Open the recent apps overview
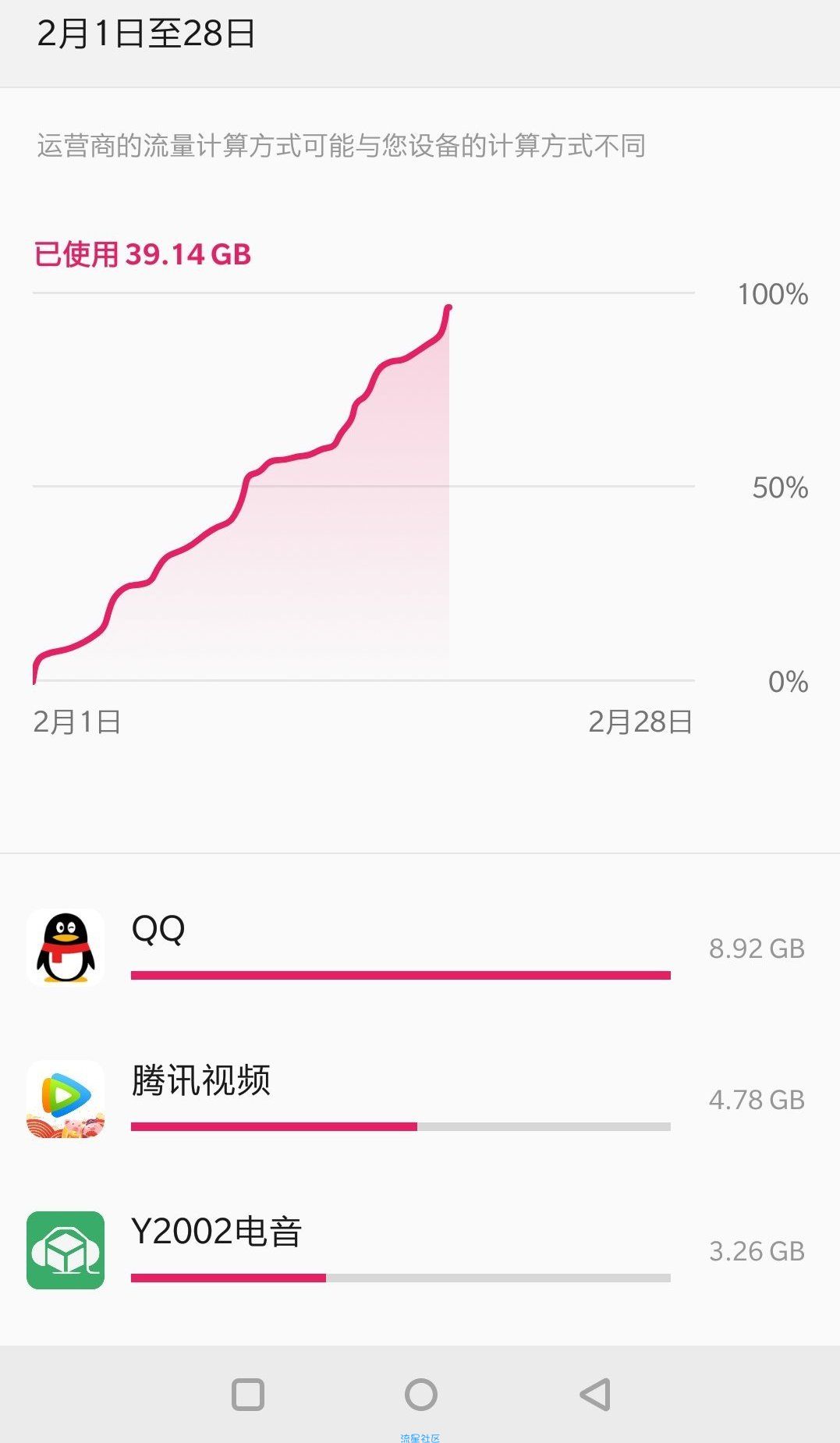840x1443 pixels. [248, 1395]
